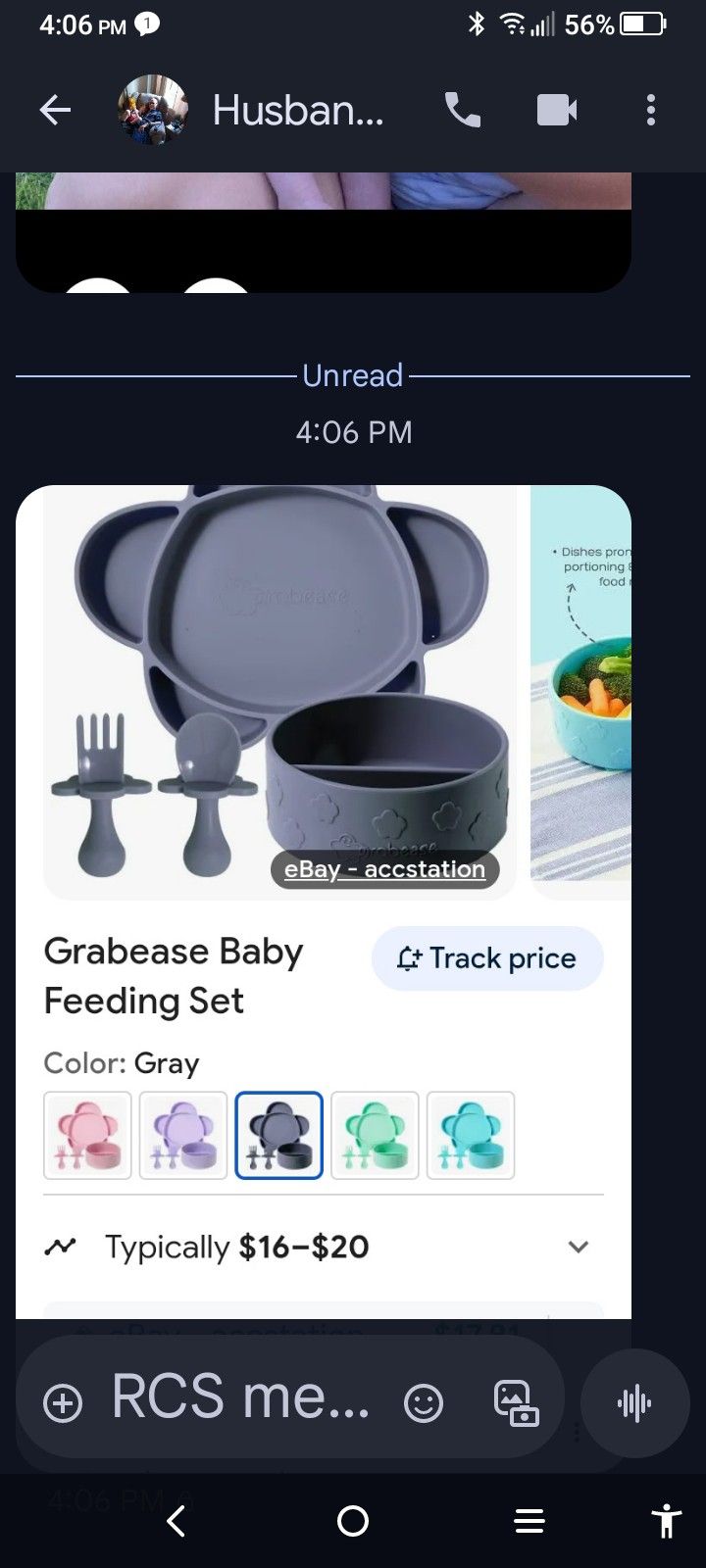Select the teal color swatch
This screenshot has width=706, height=1568.
pos(471,1135)
